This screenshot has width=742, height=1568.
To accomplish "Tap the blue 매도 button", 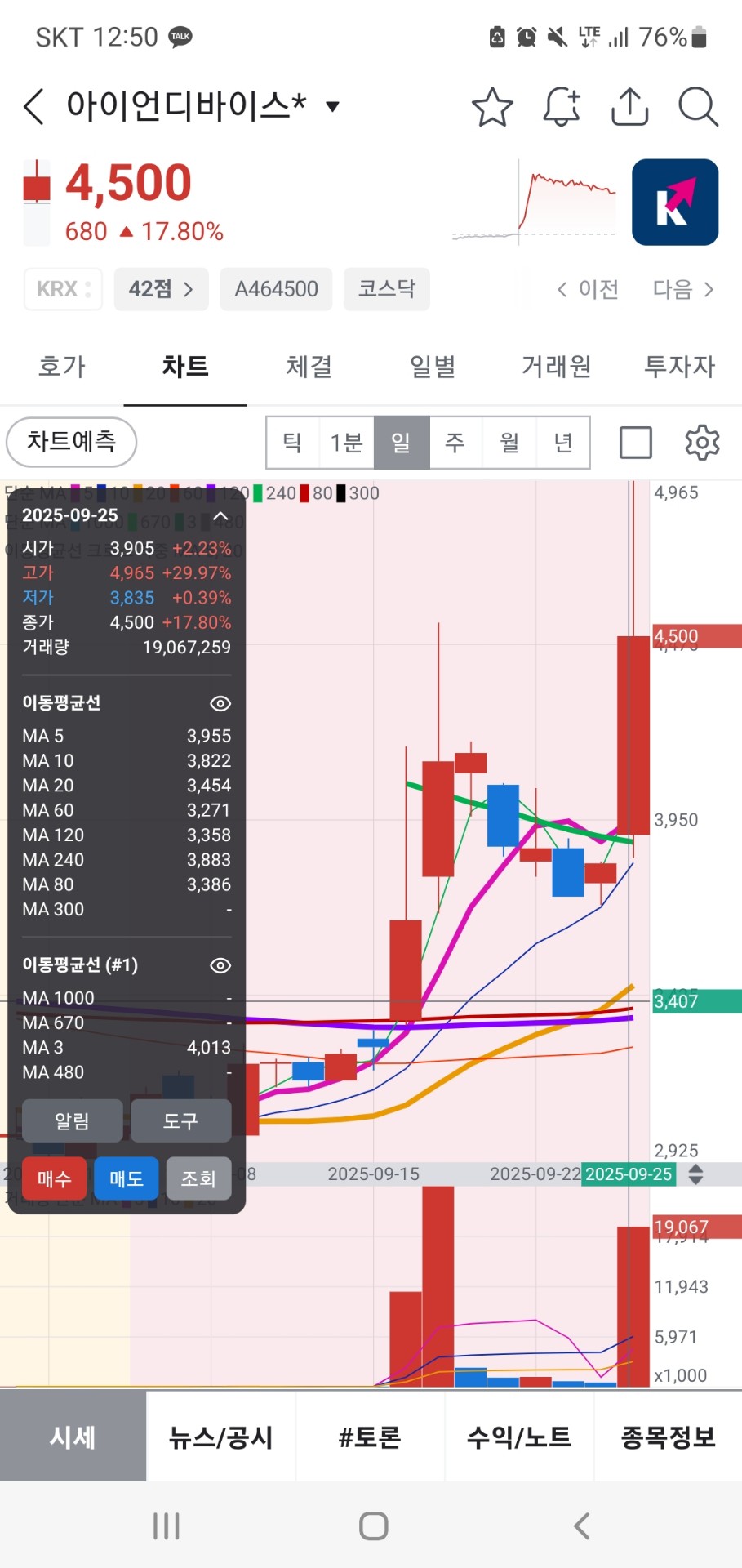I will 126,1178.
